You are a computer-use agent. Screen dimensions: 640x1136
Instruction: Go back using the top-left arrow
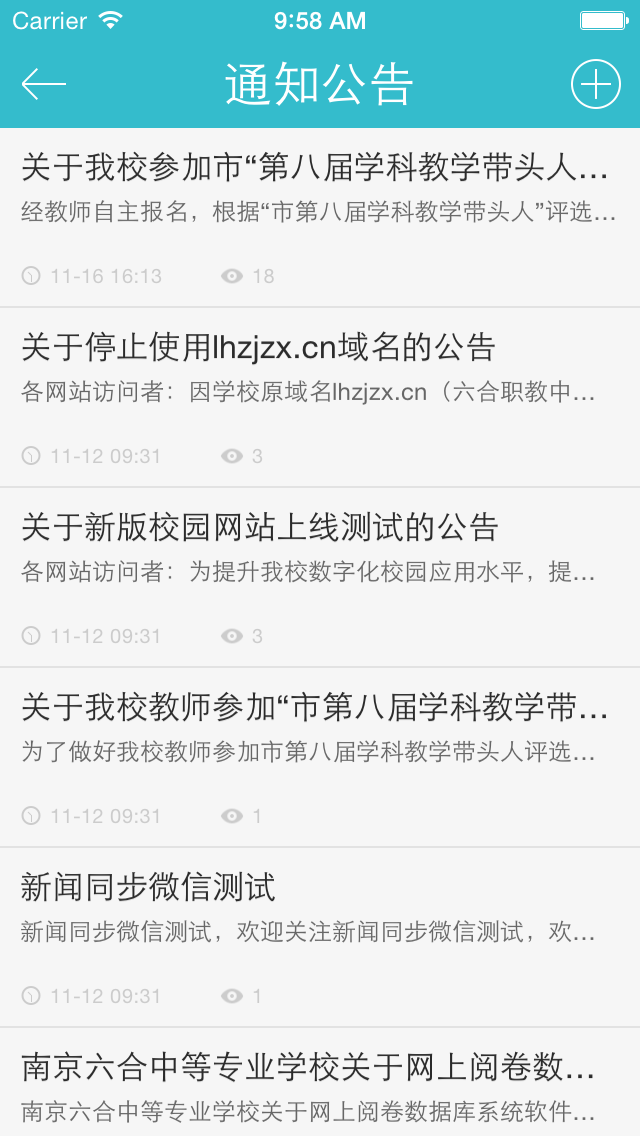click(43, 85)
